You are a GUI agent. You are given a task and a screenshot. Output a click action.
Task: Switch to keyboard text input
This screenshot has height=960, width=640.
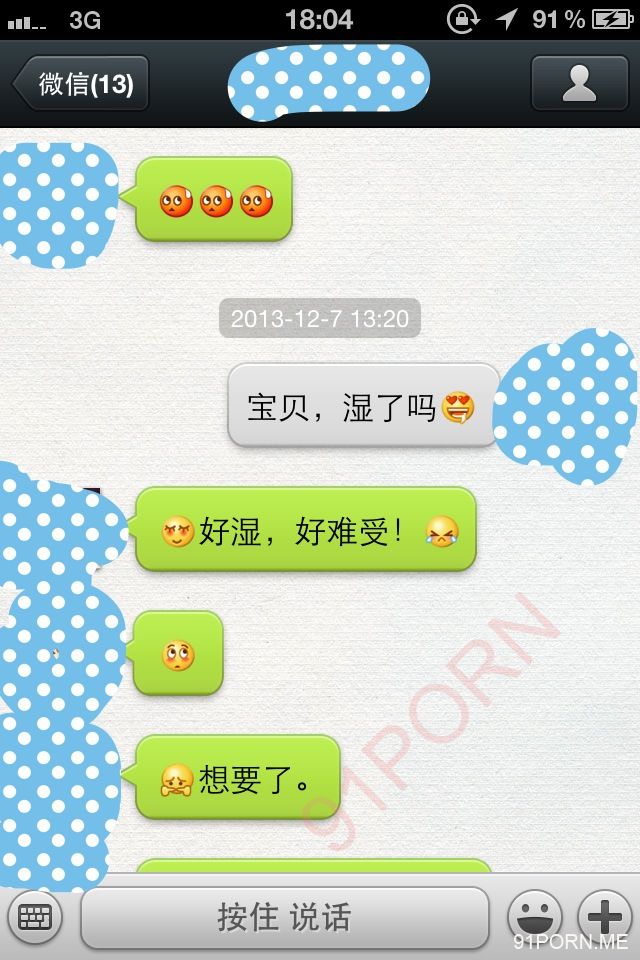(35, 915)
